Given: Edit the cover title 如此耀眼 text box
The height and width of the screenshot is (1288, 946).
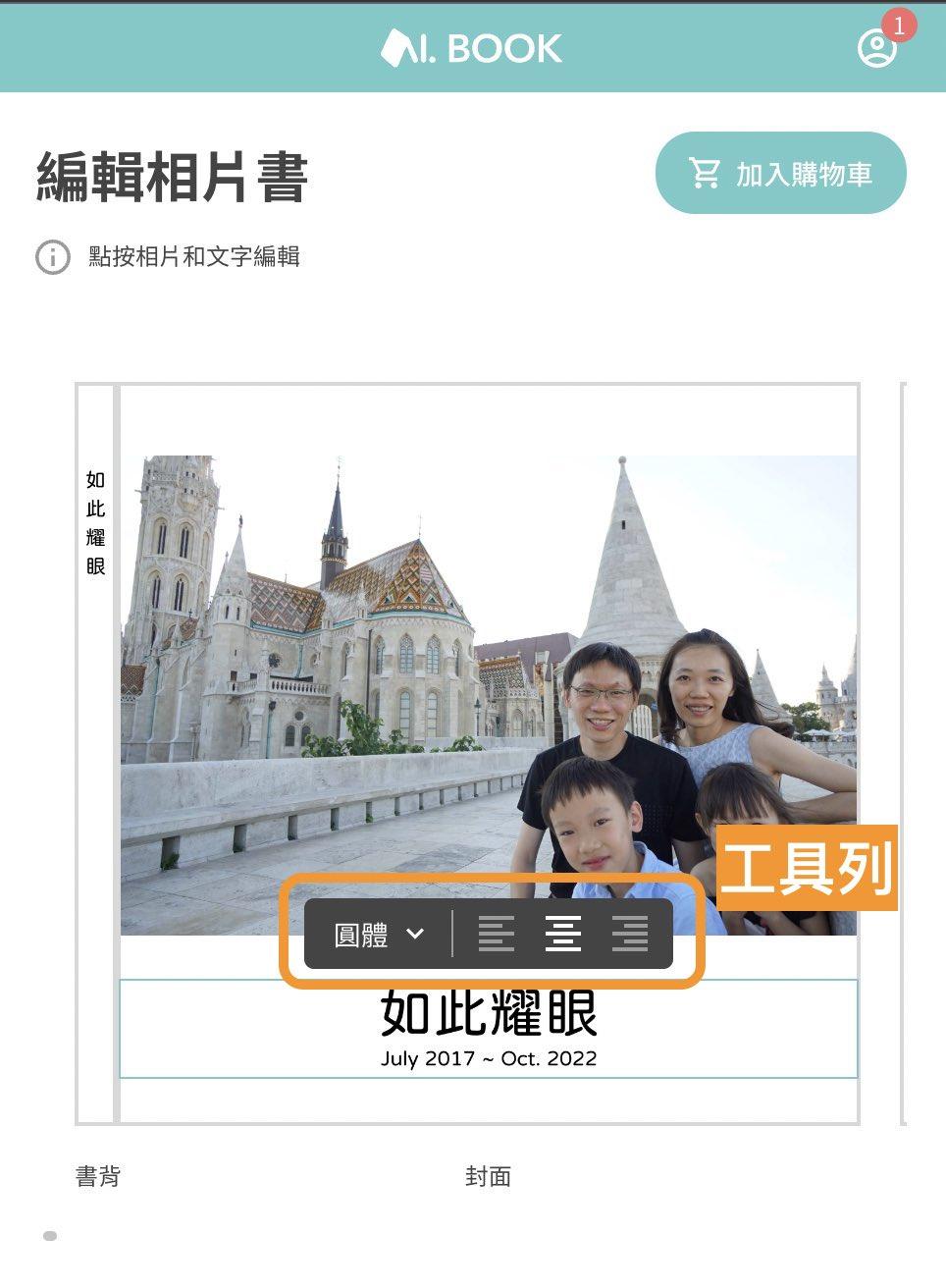Looking at the screenshot, I should pos(488,1016).
